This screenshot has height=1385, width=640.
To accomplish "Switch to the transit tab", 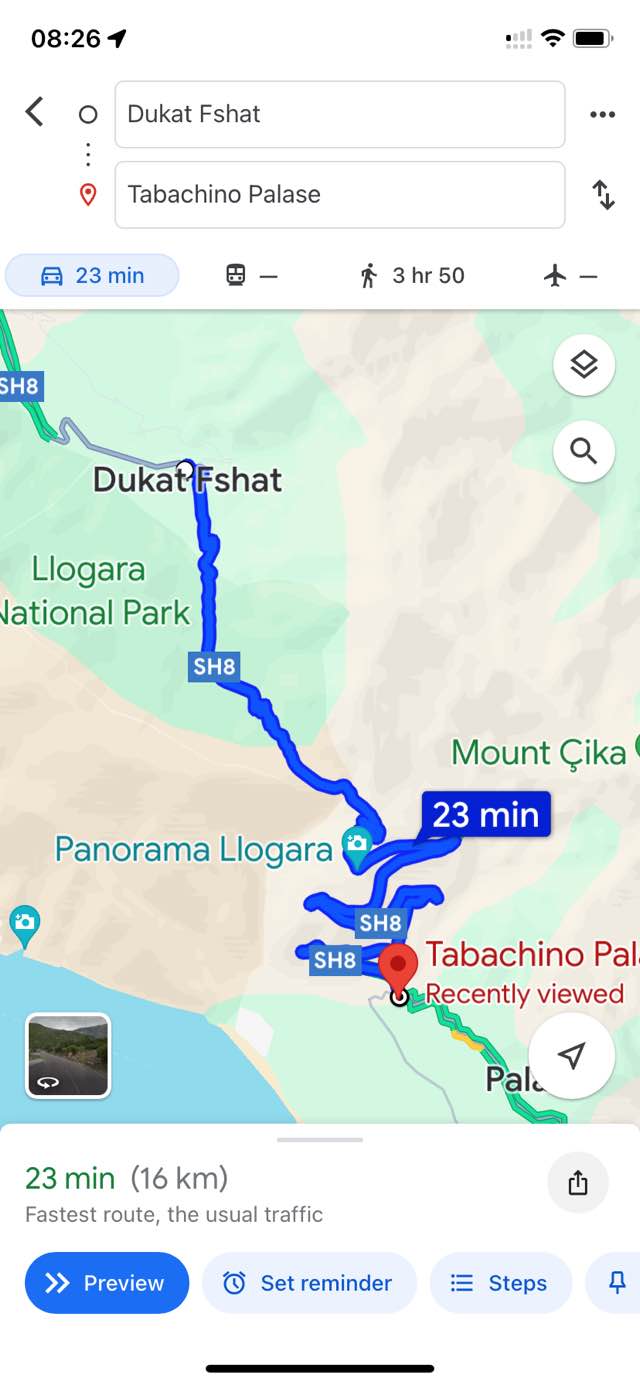I will click(251, 275).
